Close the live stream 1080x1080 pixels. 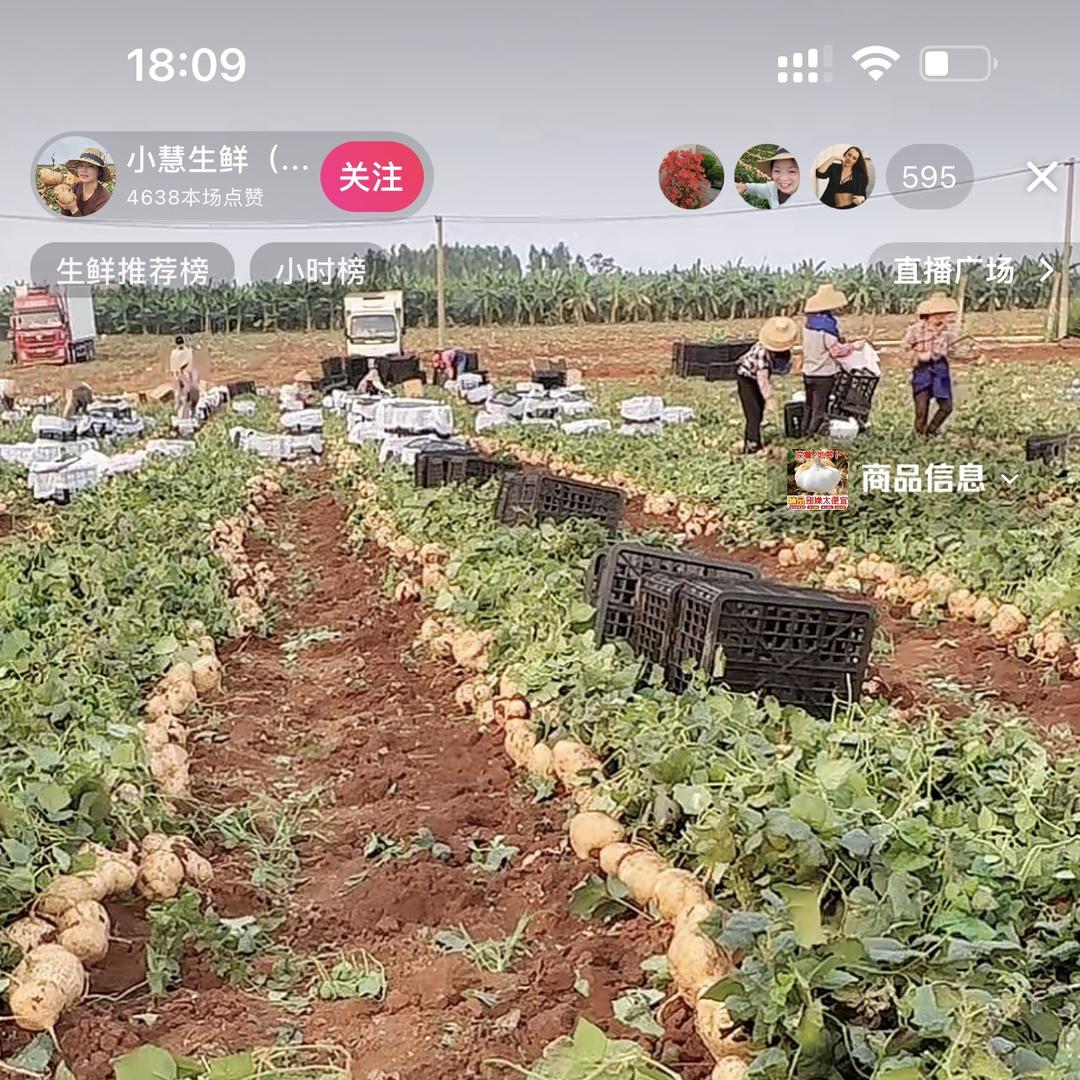click(x=1041, y=178)
